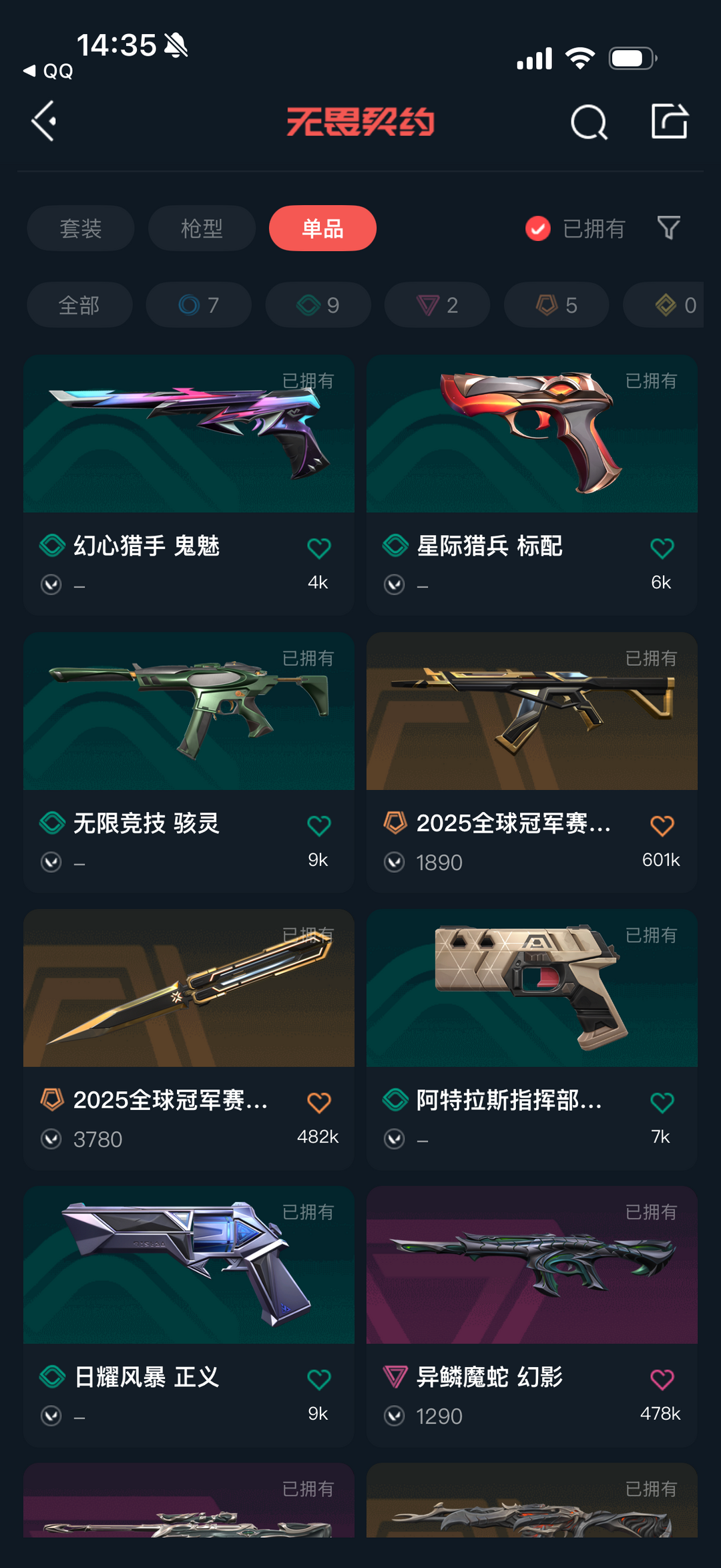This screenshot has height=1568, width=721.
Task: Uncheck the 已拥有 owned filter
Action: pos(575,228)
